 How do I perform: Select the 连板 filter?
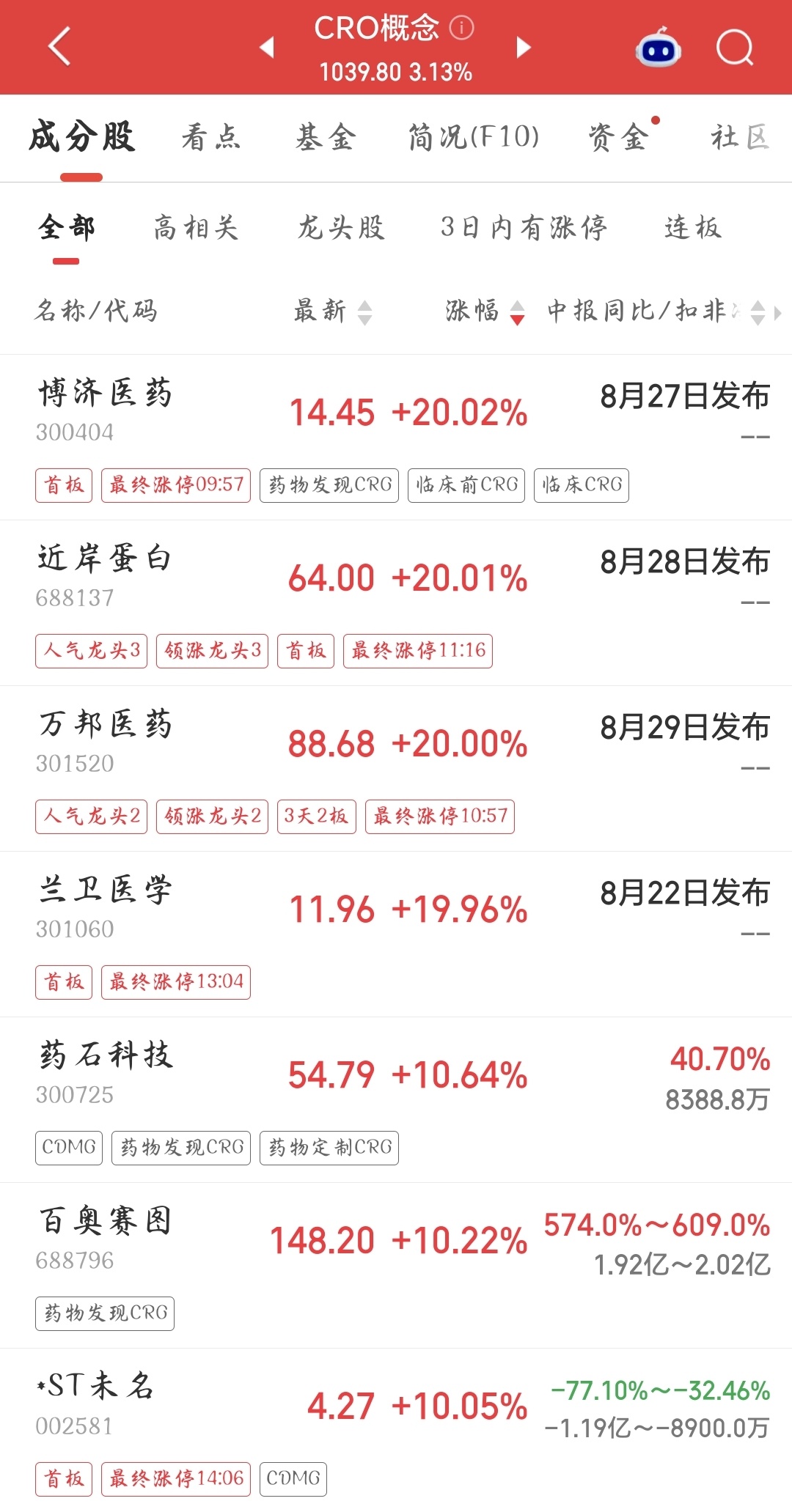pyautogui.click(x=693, y=228)
